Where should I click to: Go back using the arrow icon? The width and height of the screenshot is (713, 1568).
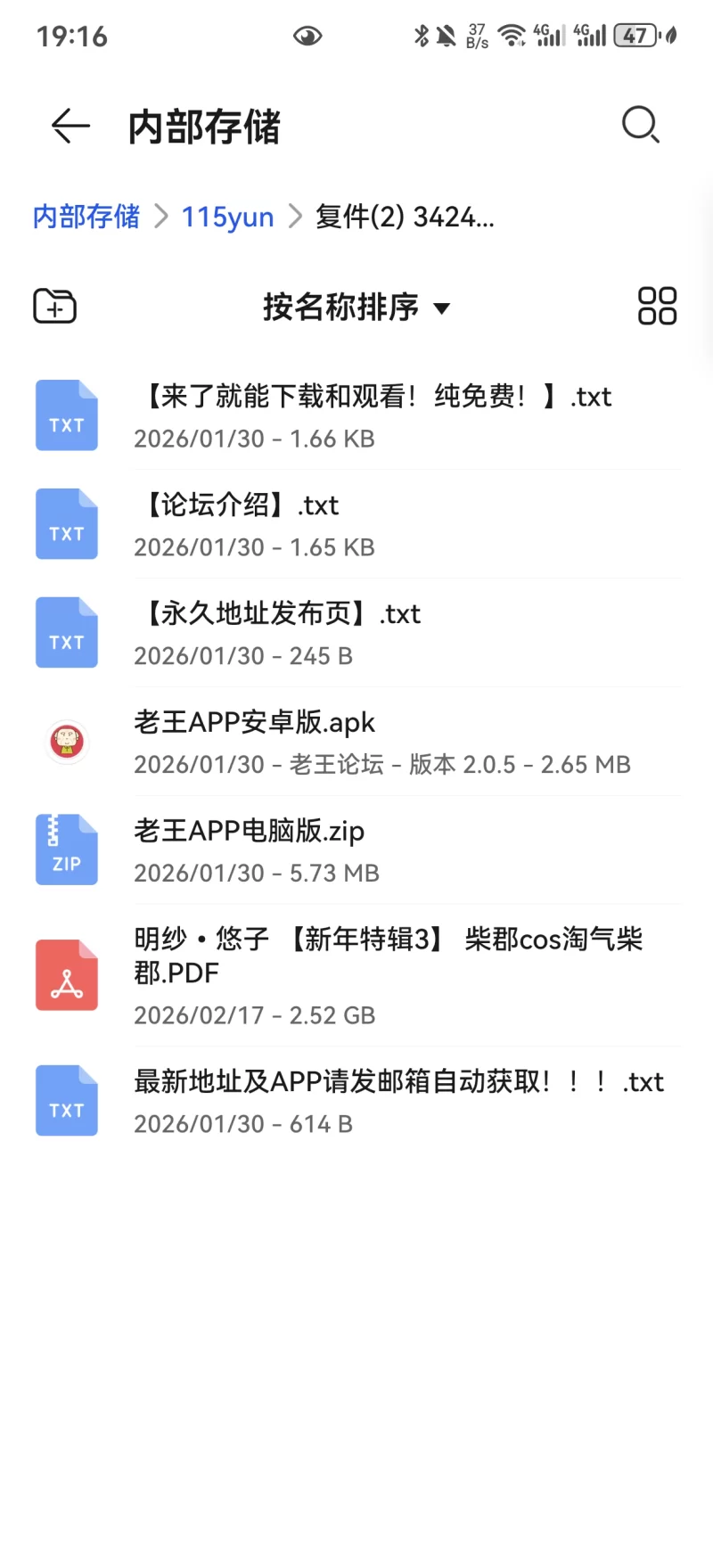70,126
